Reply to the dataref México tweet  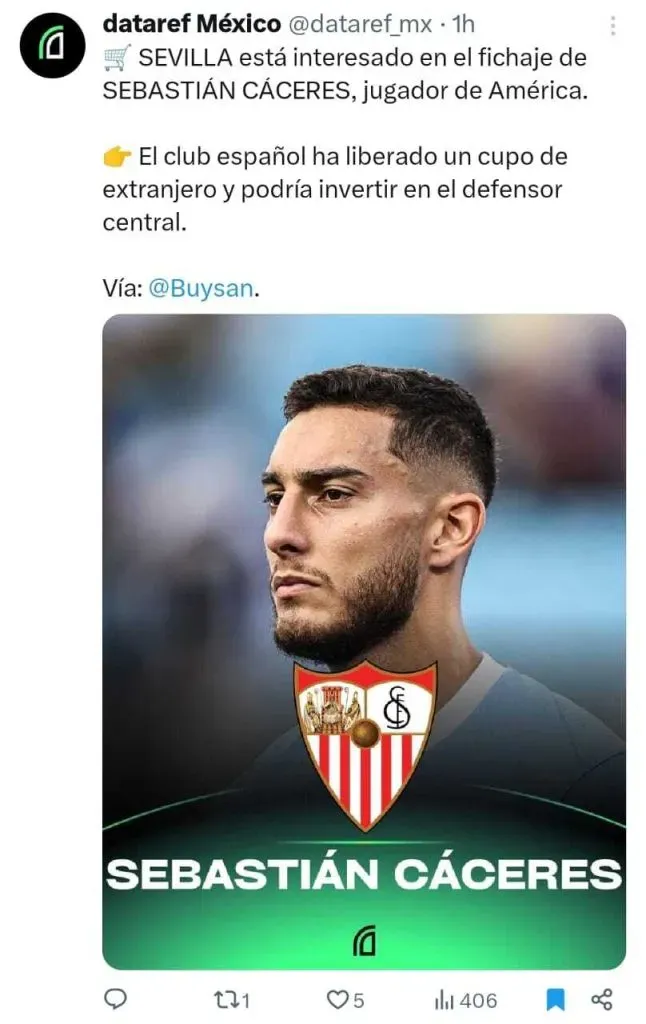118,999
